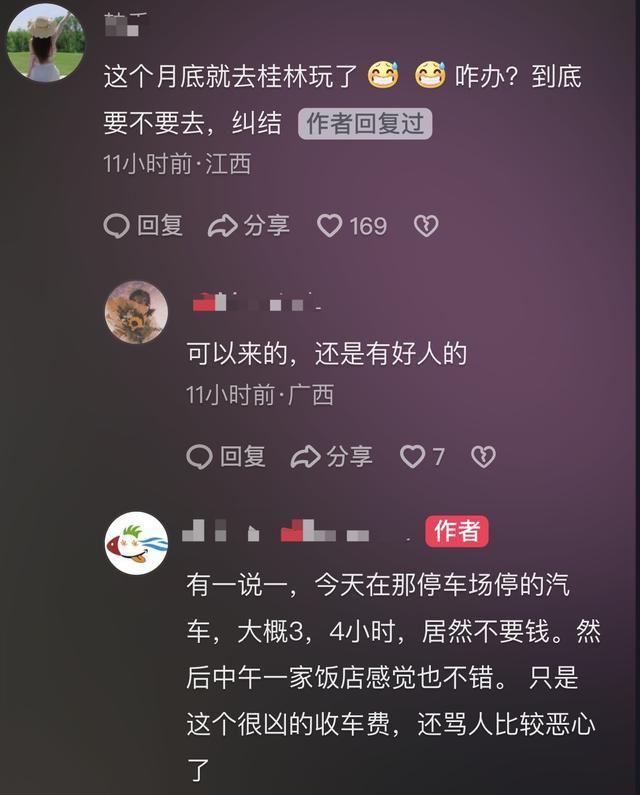Like the reply with 7 likes
640x795 pixels.
413,457
